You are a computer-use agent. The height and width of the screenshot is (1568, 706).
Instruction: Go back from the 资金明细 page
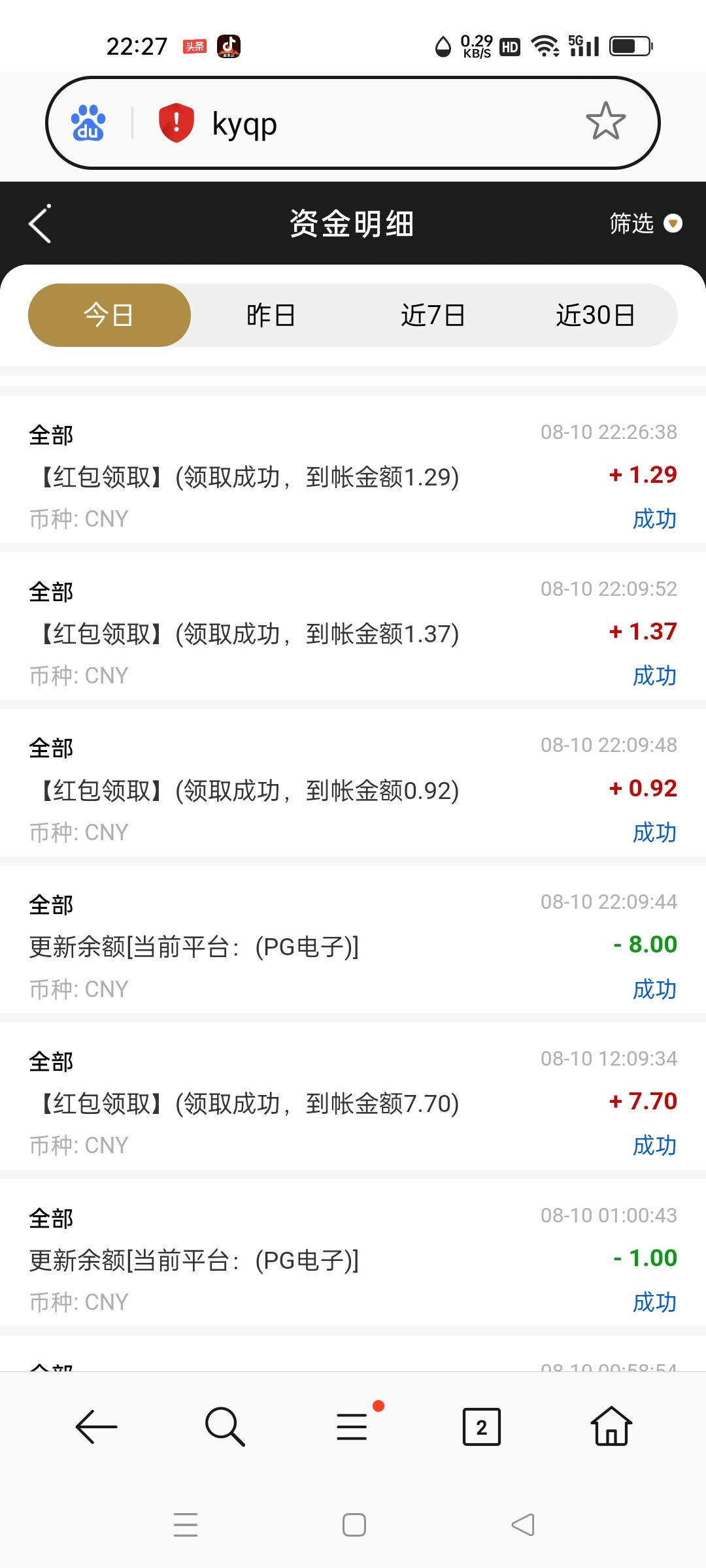41,224
